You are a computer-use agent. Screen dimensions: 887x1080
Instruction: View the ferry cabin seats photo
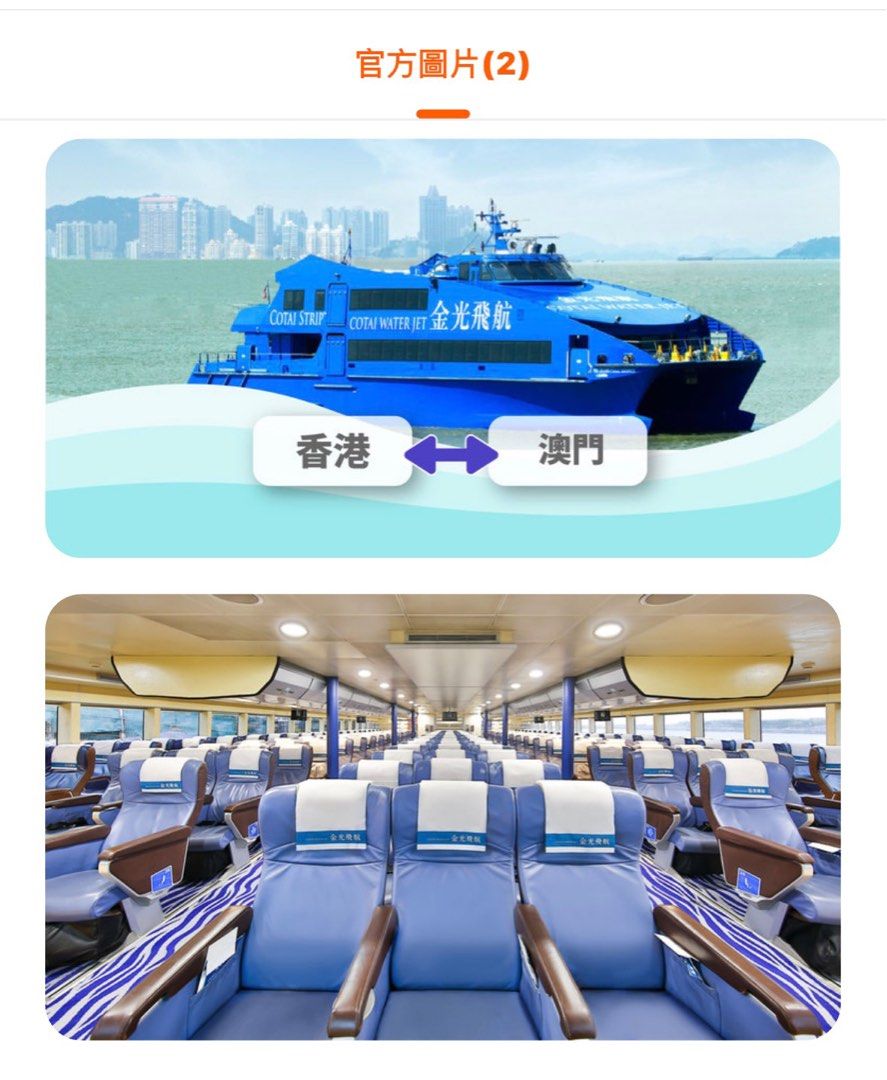[443, 816]
